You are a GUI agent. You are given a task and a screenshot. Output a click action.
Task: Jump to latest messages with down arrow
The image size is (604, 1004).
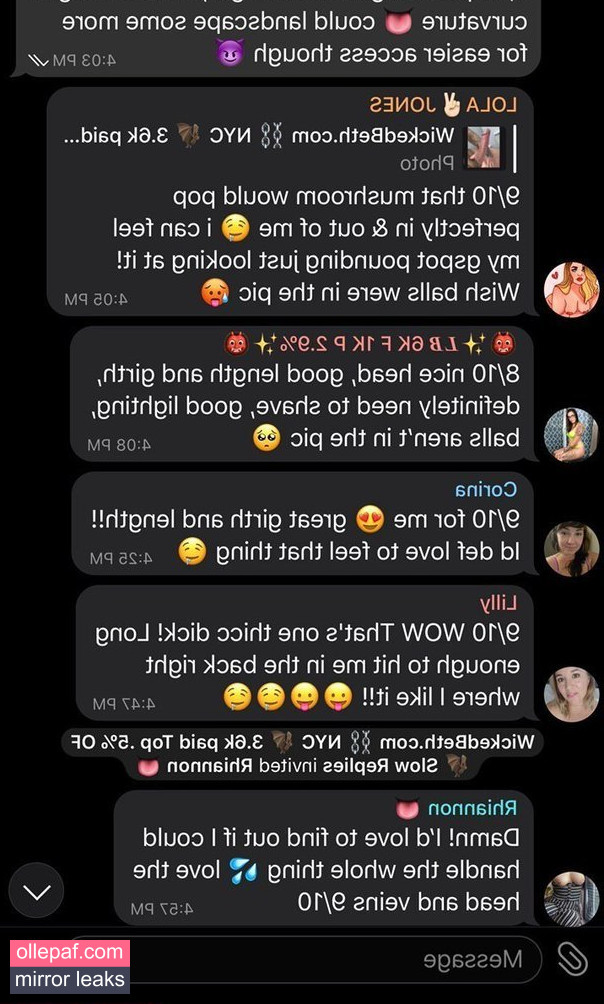click(37, 891)
